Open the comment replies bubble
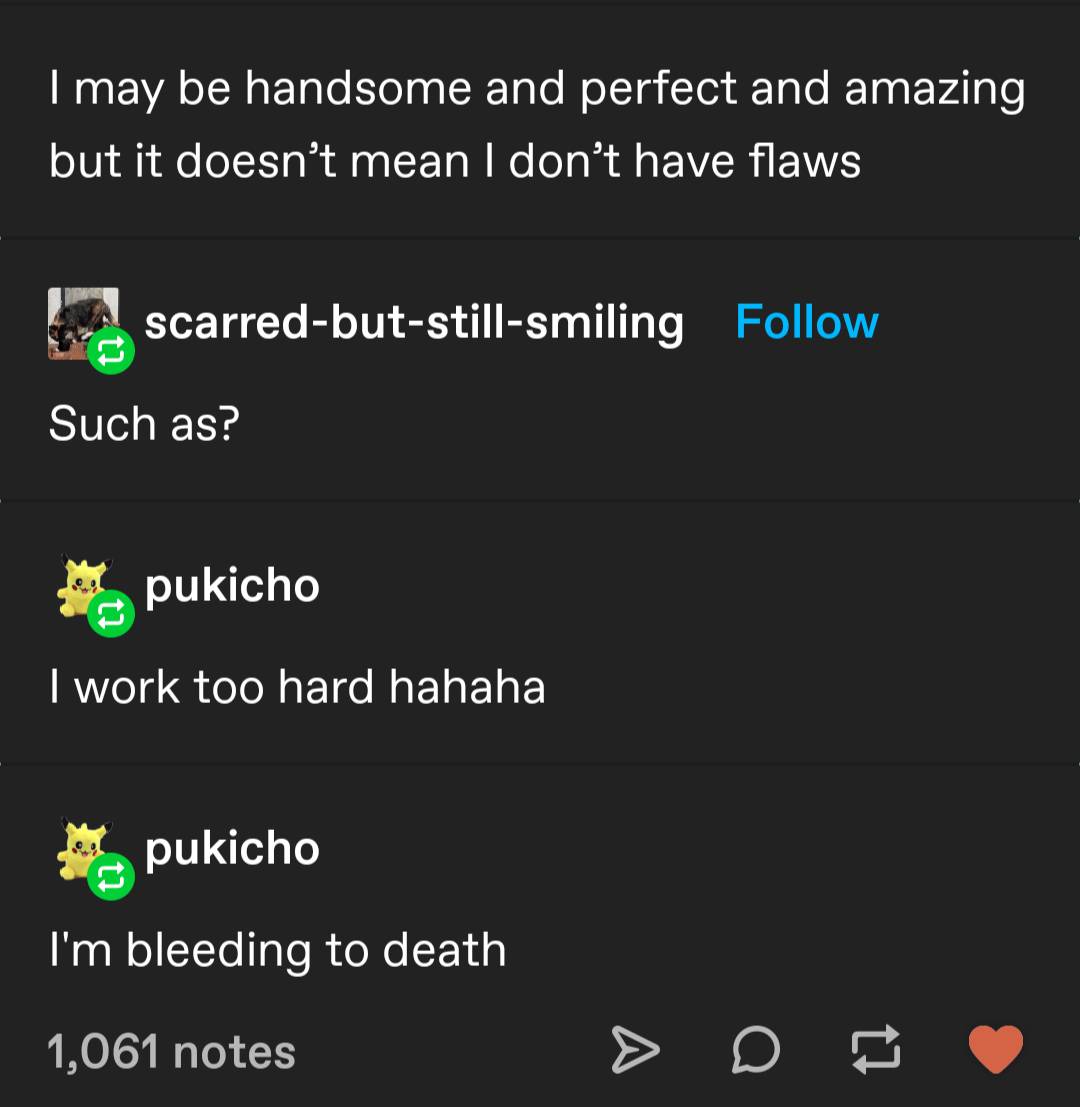The image size is (1080, 1107). 756,1050
